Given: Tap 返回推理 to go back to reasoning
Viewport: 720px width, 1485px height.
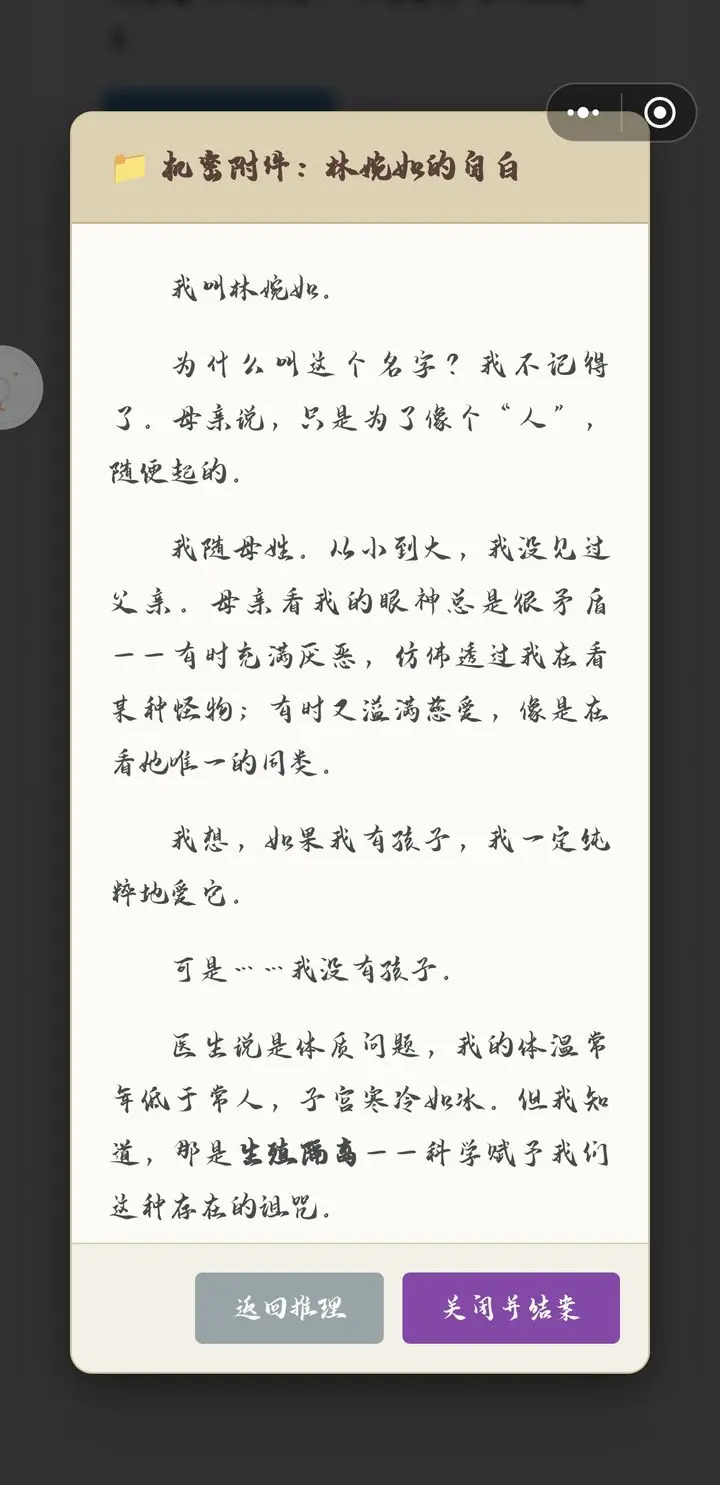Looking at the screenshot, I should 289,1308.
